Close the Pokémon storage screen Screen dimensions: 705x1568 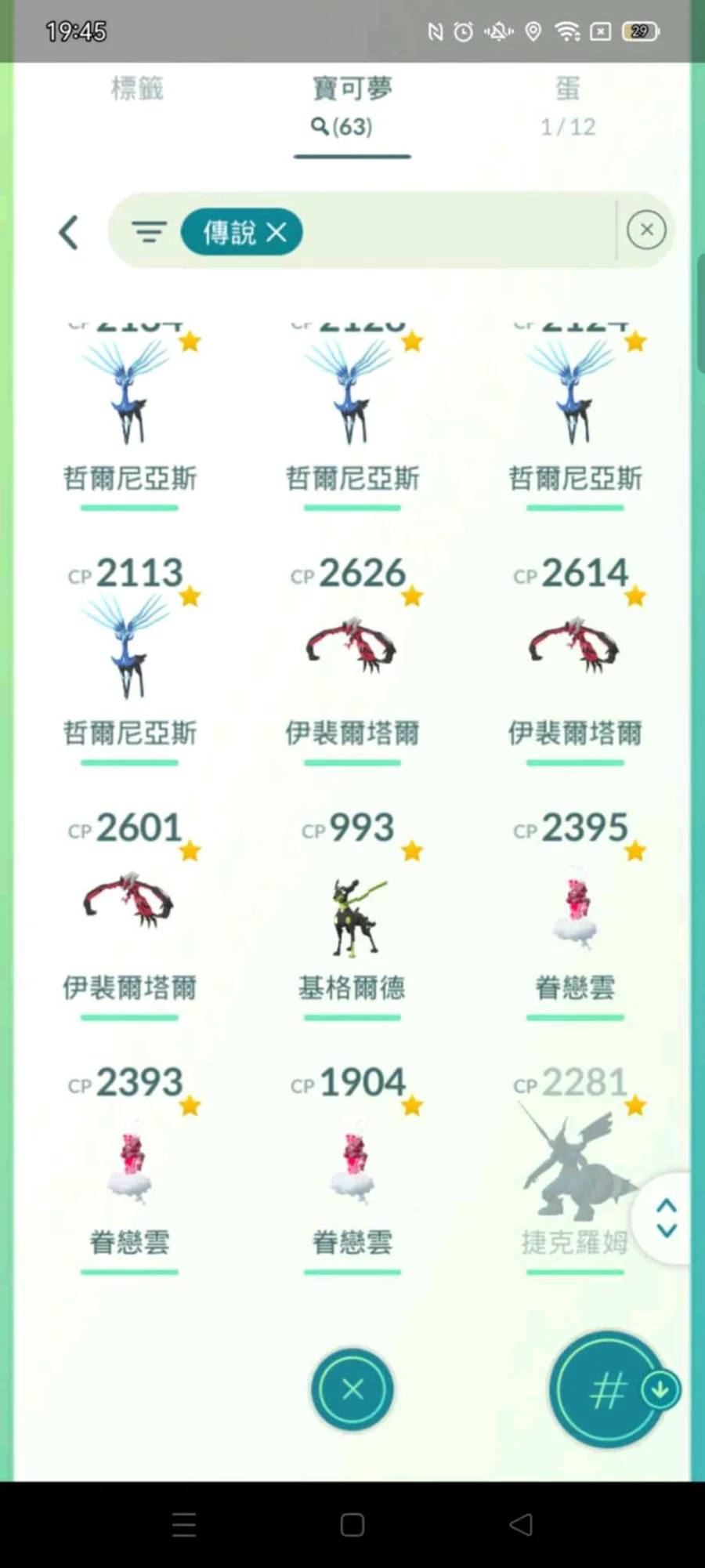[352, 1389]
